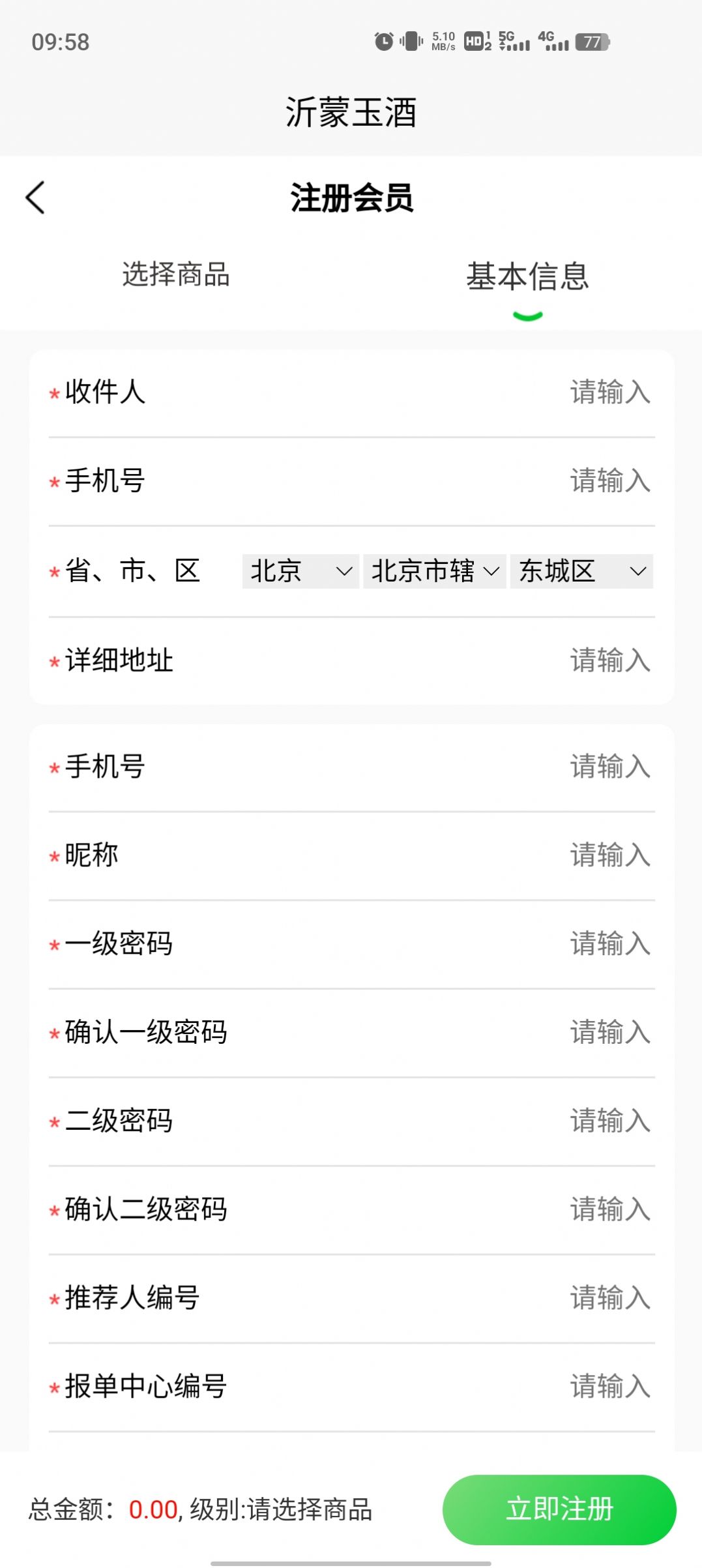Tap the 手机号 field above 昵称

tap(609, 767)
